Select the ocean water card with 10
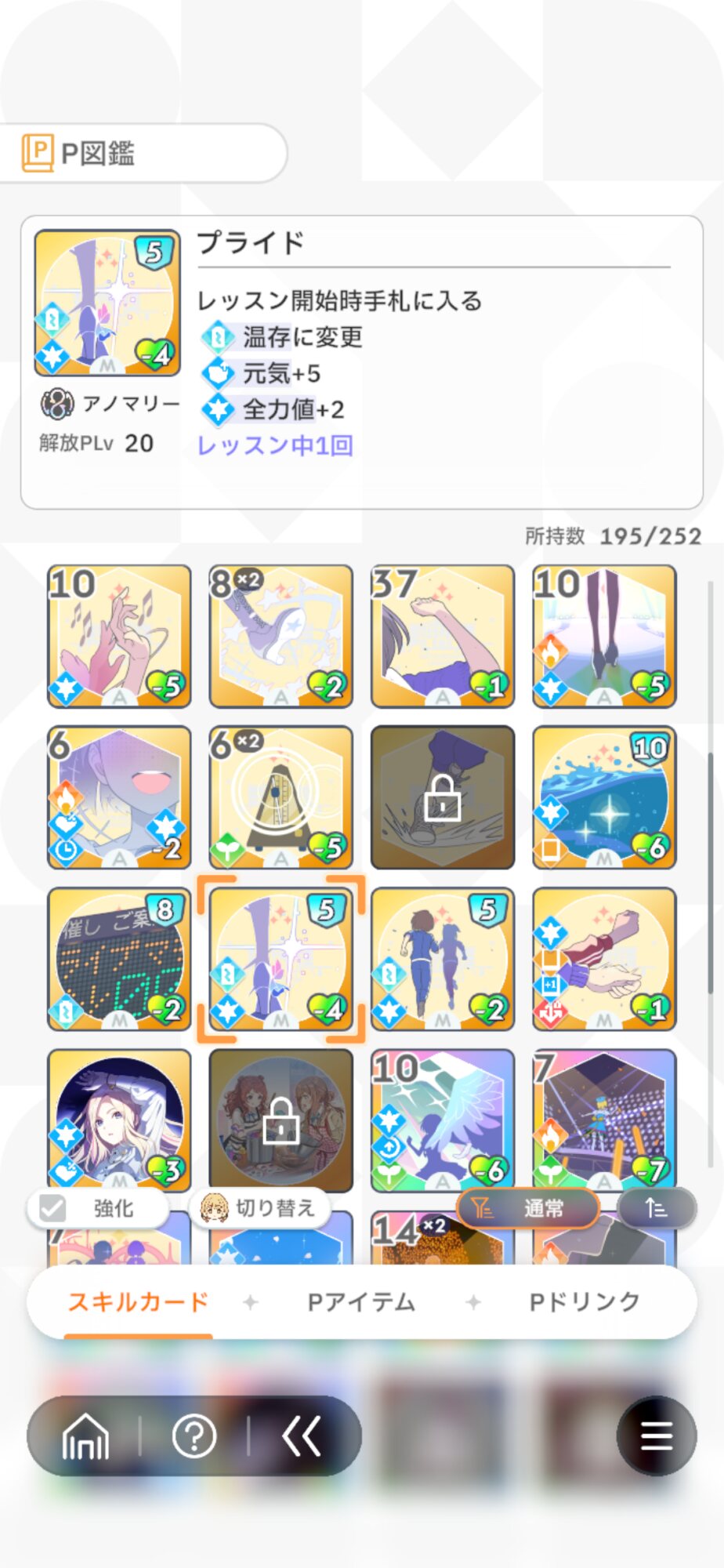Viewport: 724px width, 1568px height. click(x=603, y=797)
